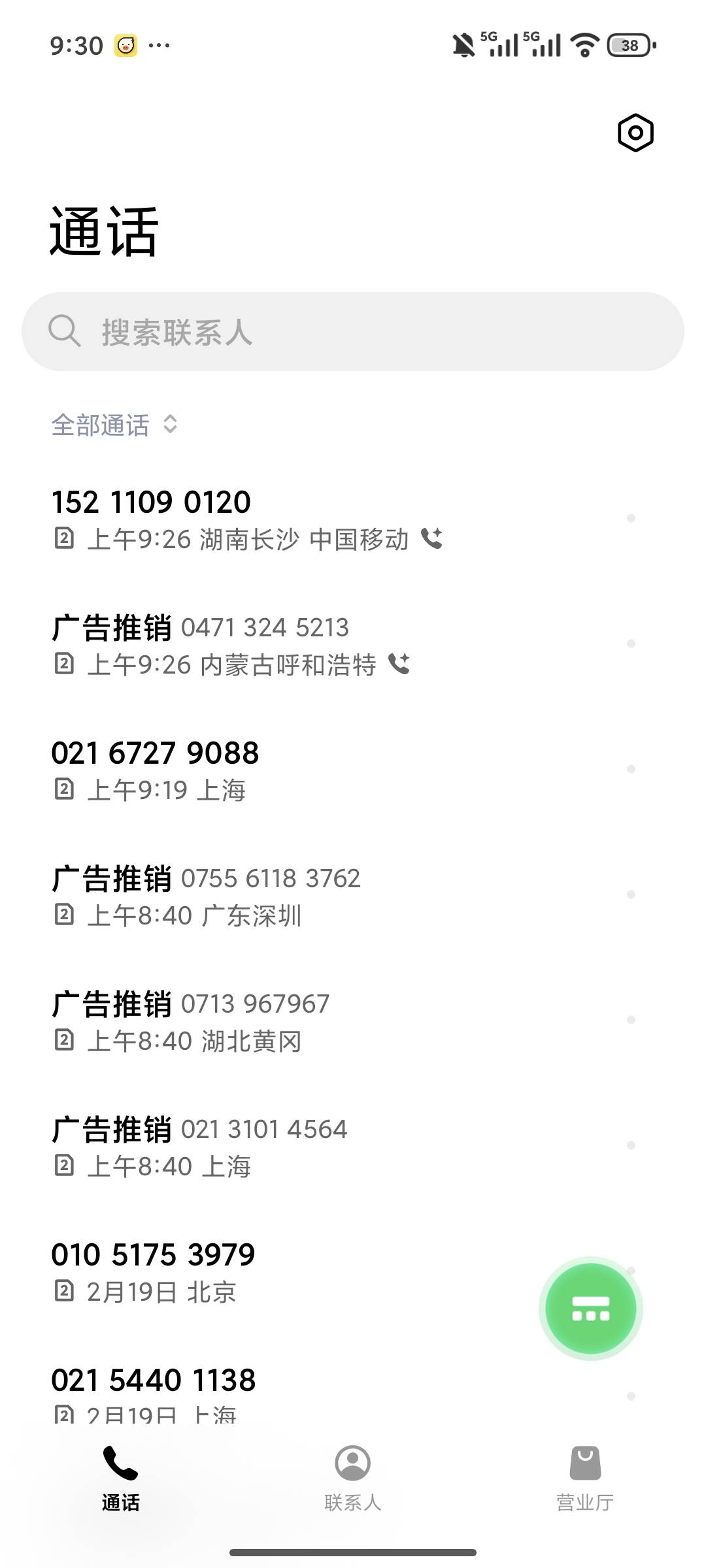Screen dimensions: 706x1568
Task: Open the green dial pad button
Action: (590, 1308)
